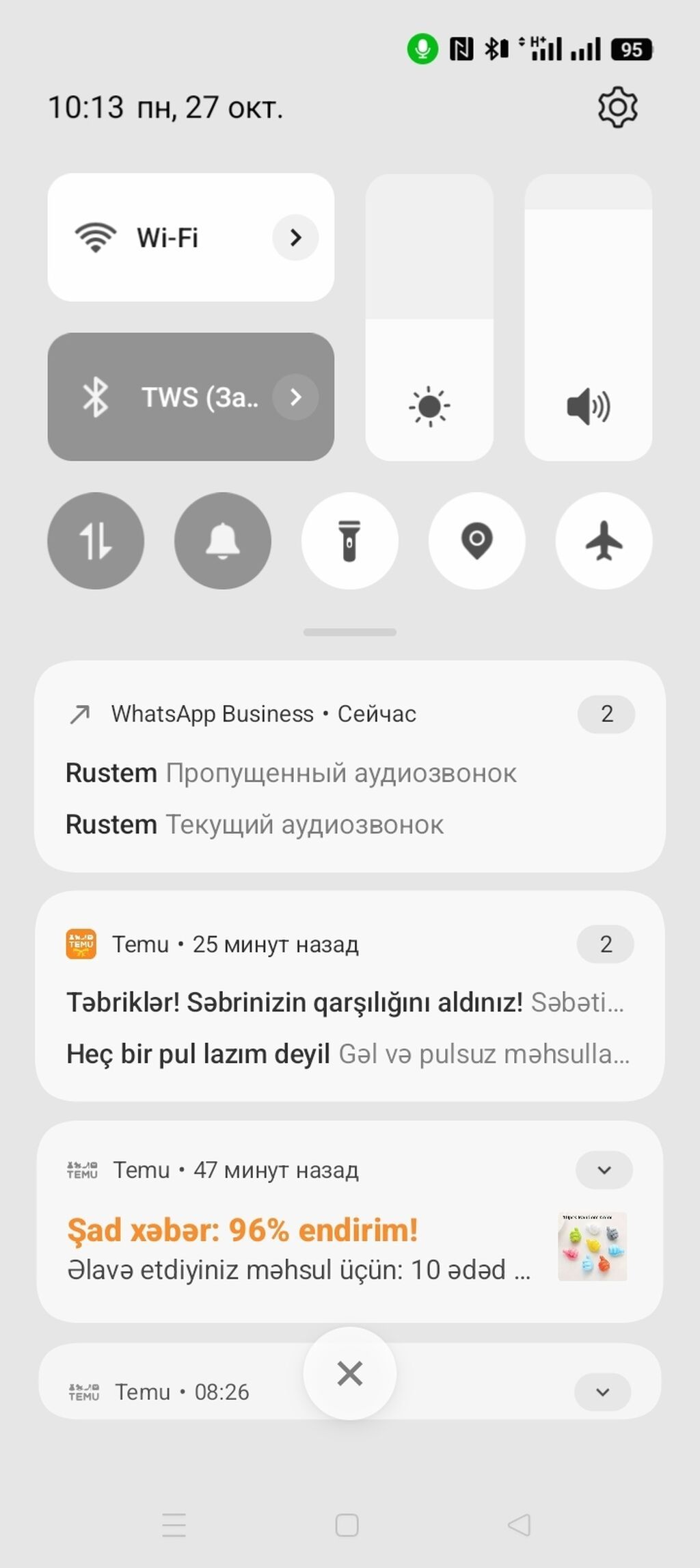Tap the volume slider

588,317
